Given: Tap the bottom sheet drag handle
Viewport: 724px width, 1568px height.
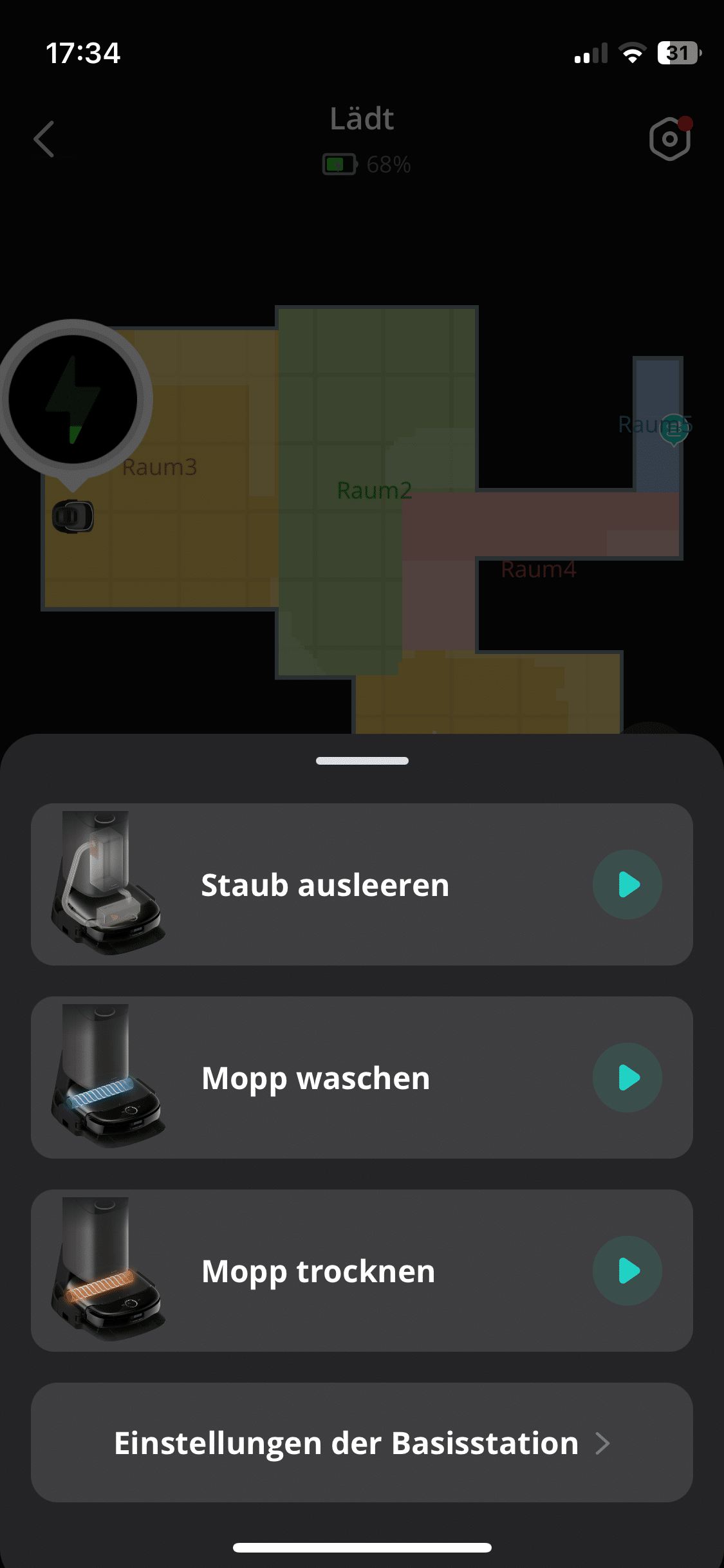Looking at the screenshot, I should [x=362, y=761].
